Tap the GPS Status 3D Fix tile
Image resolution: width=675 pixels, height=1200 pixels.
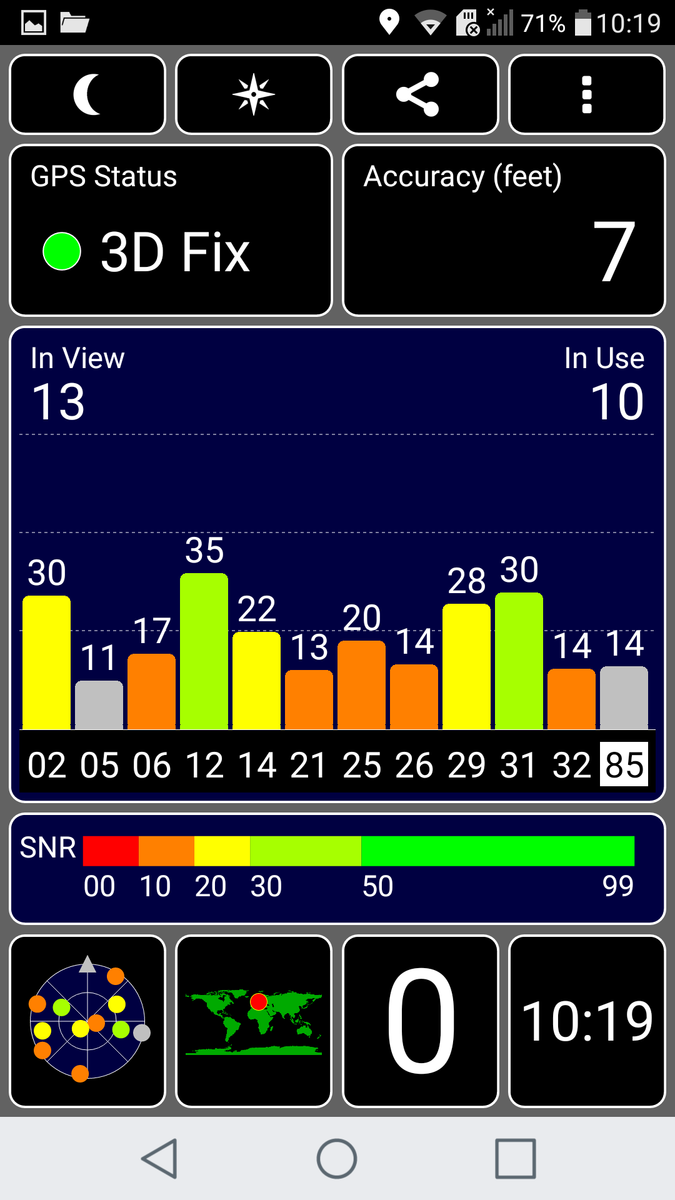pos(170,231)
